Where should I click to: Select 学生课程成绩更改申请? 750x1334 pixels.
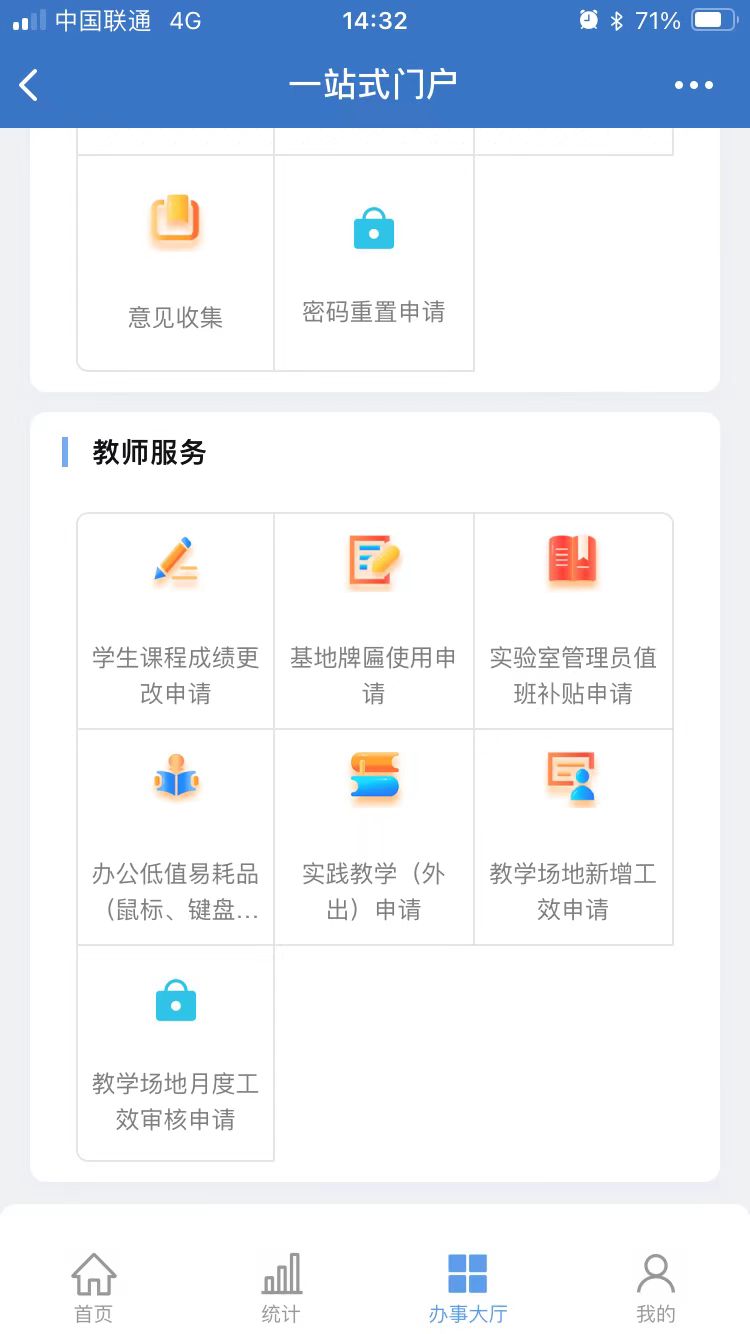175,620
